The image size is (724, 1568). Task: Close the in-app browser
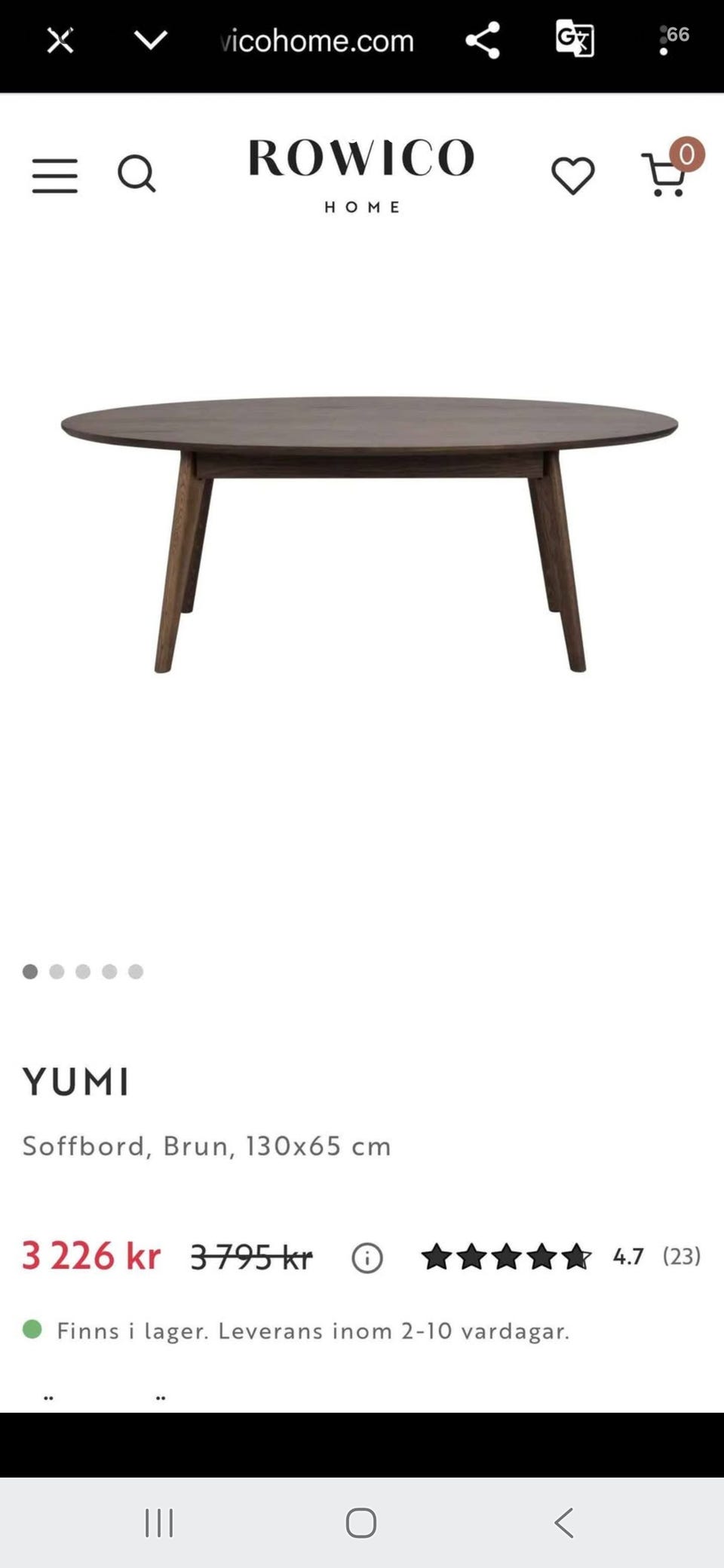tap(60, 40)
